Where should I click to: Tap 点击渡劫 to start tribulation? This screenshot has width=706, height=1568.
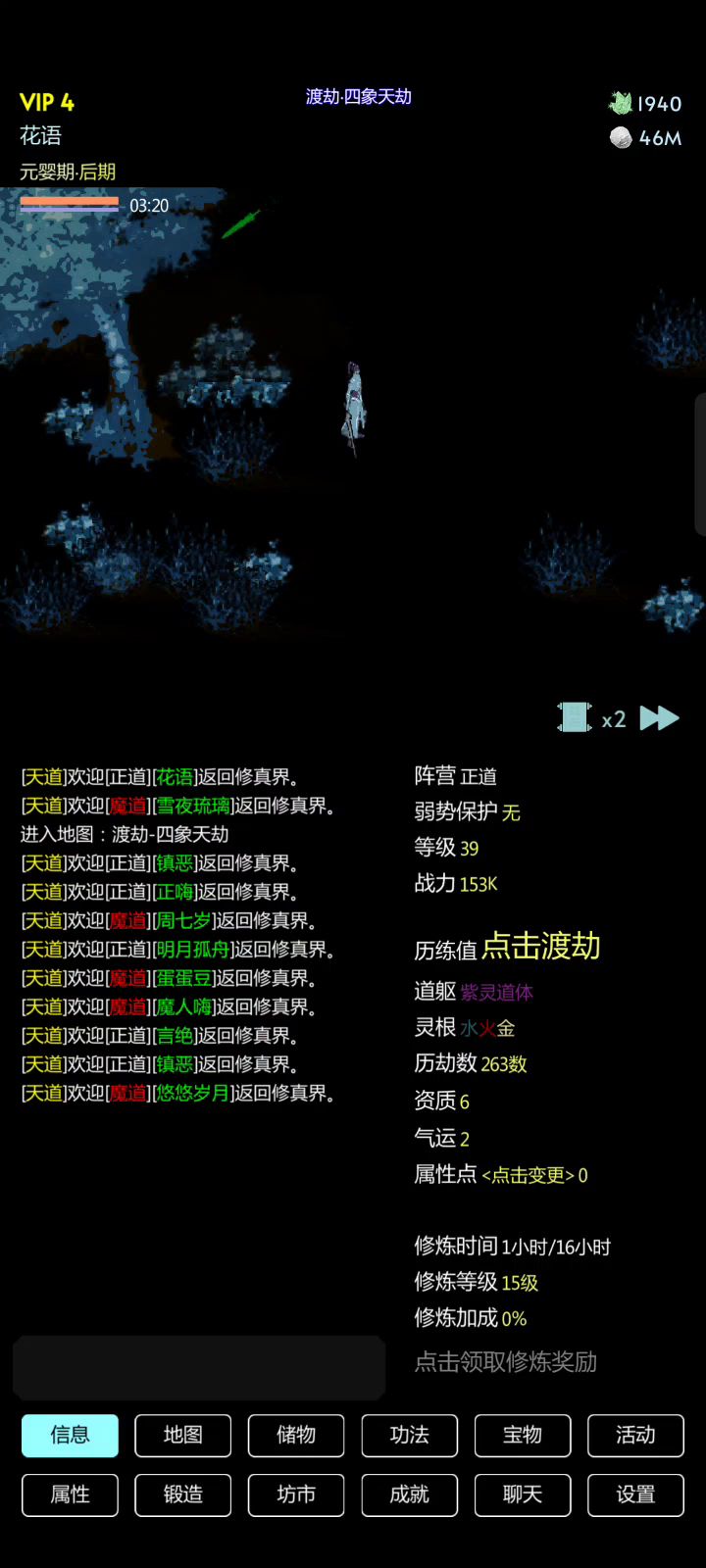[541, 947]
